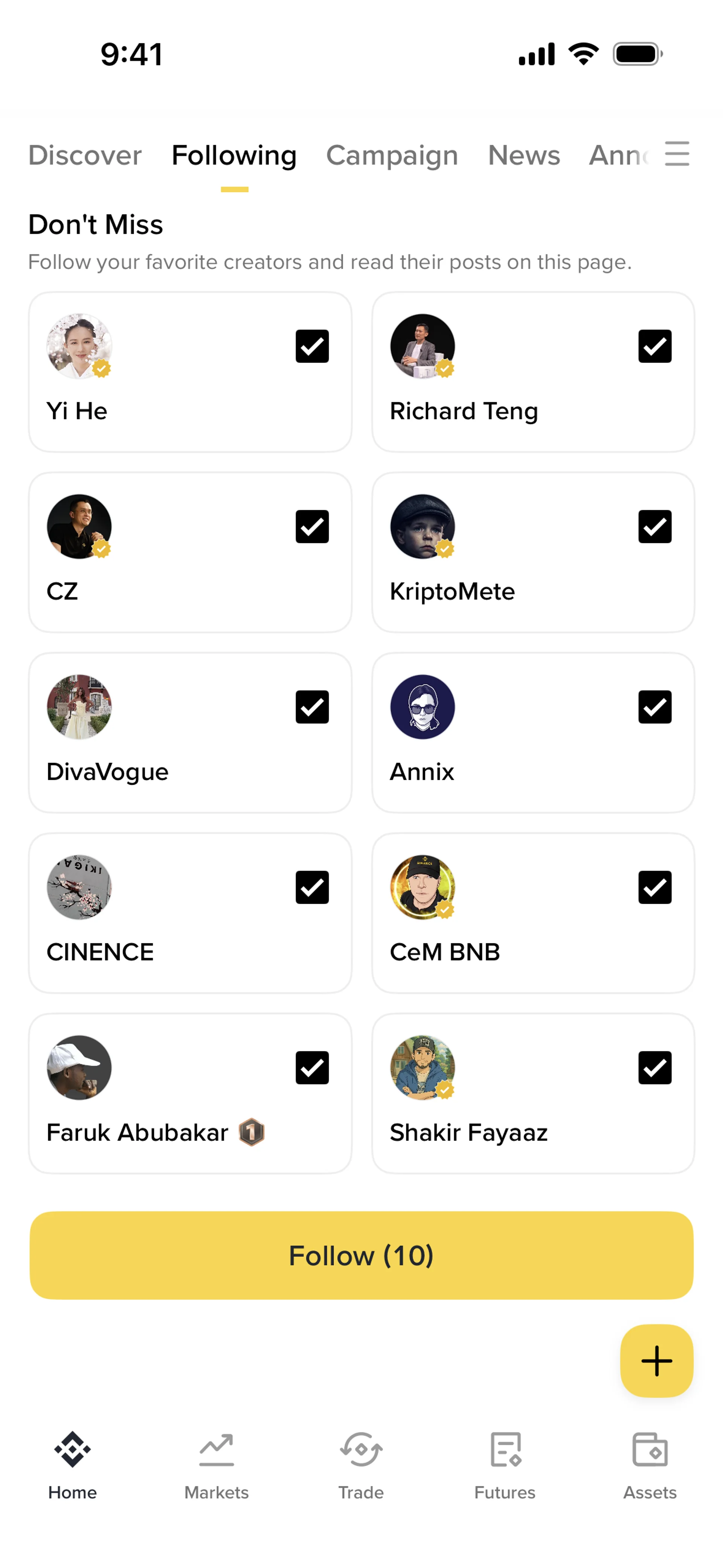Uncheck Richard Teng's checkbox
The width and height of the screenshot is (723, 1568).
coord(654,346)
